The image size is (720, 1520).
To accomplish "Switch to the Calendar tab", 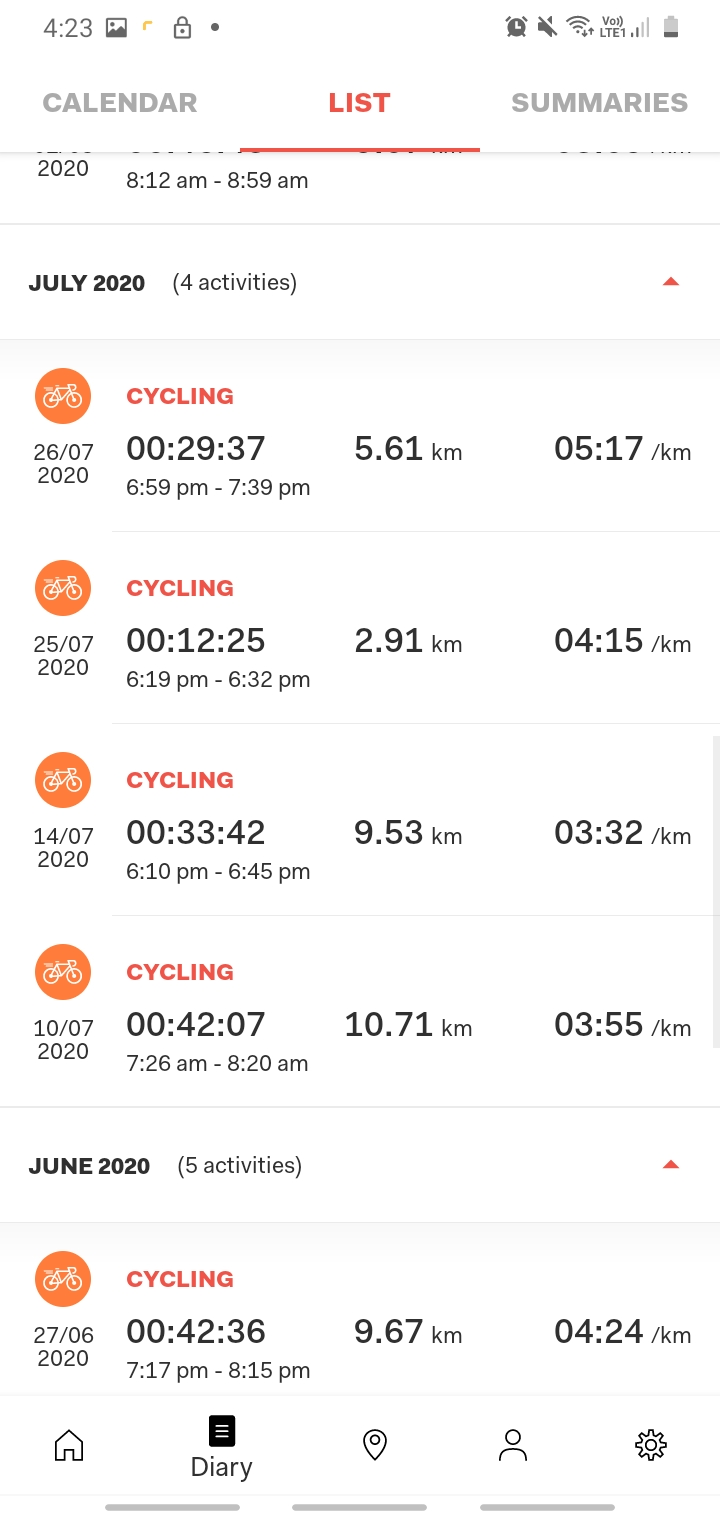I will pyautogui.click(x=120, y=103).
